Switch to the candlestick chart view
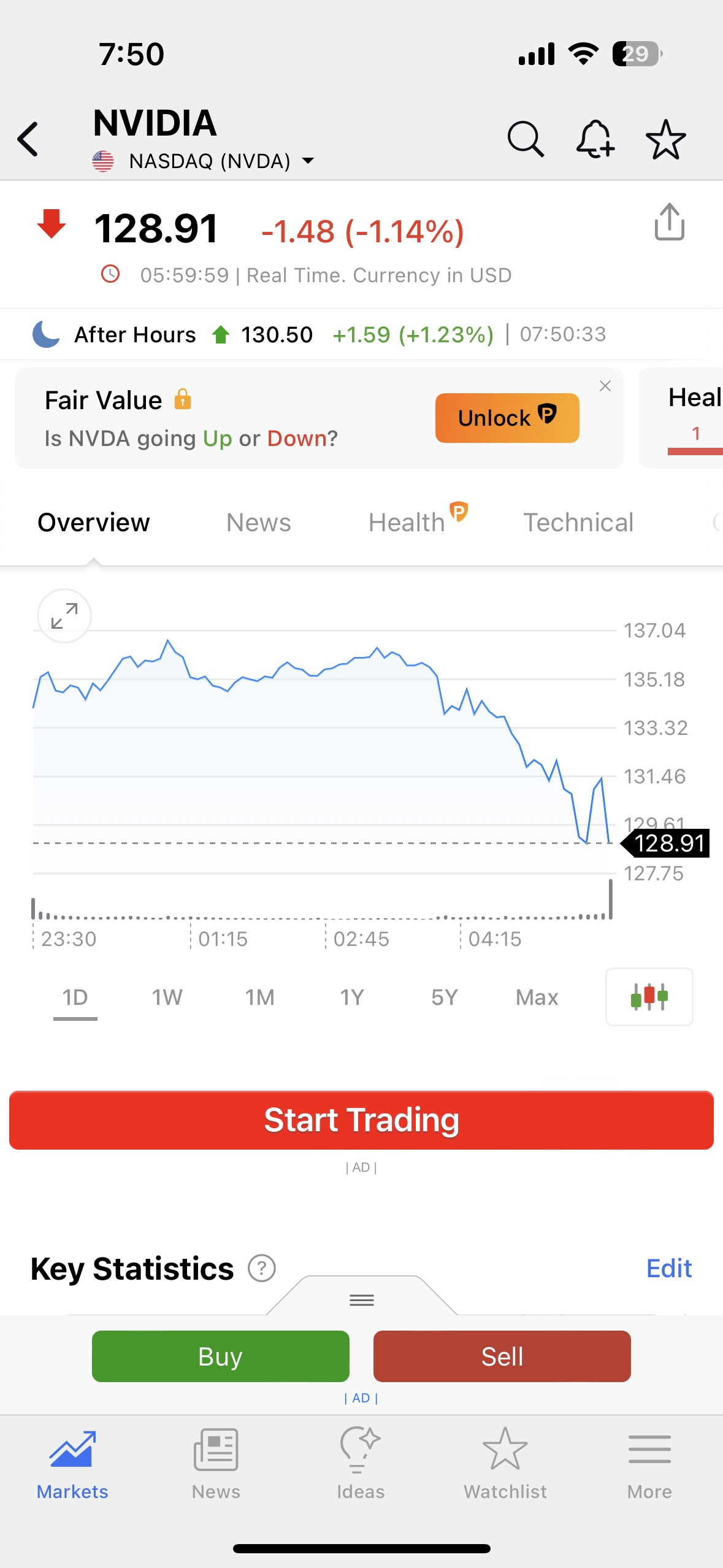Image resolution: width=723 pixels, height=1568 pixels. tap(649, 997)
